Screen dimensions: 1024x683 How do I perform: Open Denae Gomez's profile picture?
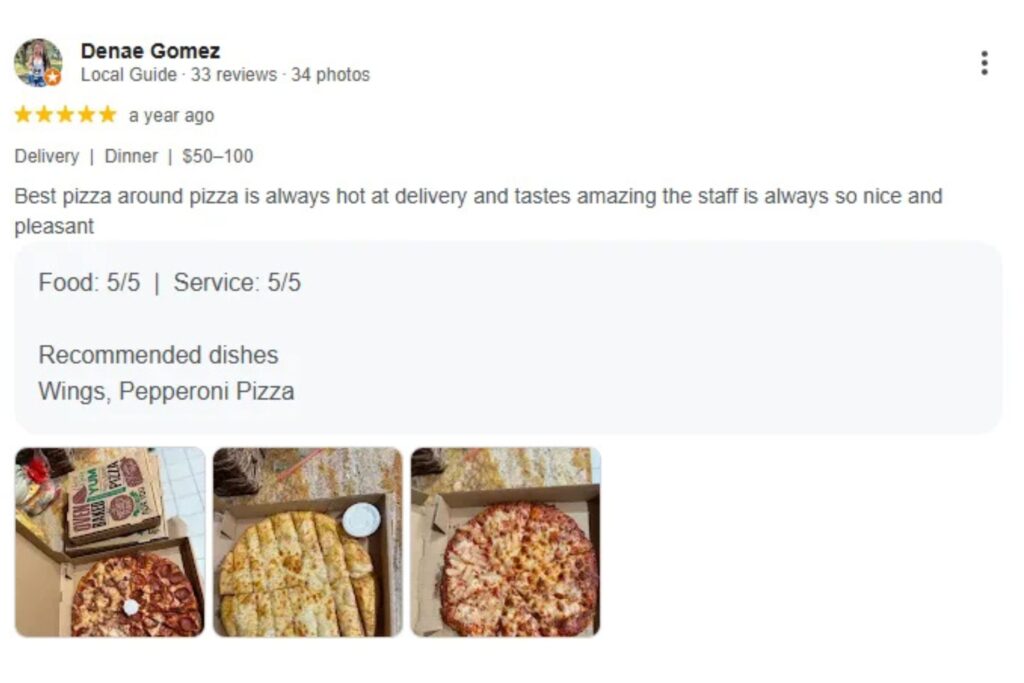tap(38, 63)
